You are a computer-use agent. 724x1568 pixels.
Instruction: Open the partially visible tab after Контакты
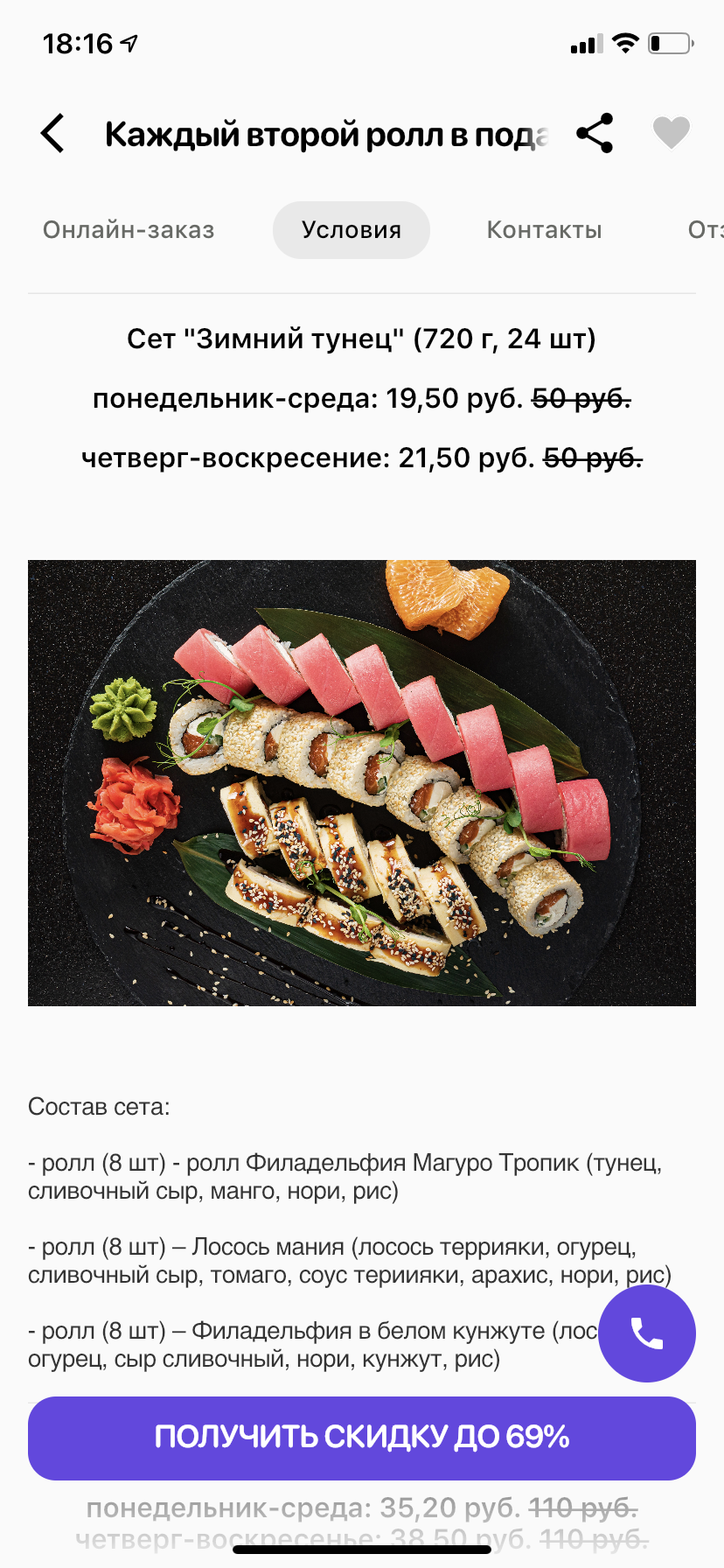click(x=705, y=230)
